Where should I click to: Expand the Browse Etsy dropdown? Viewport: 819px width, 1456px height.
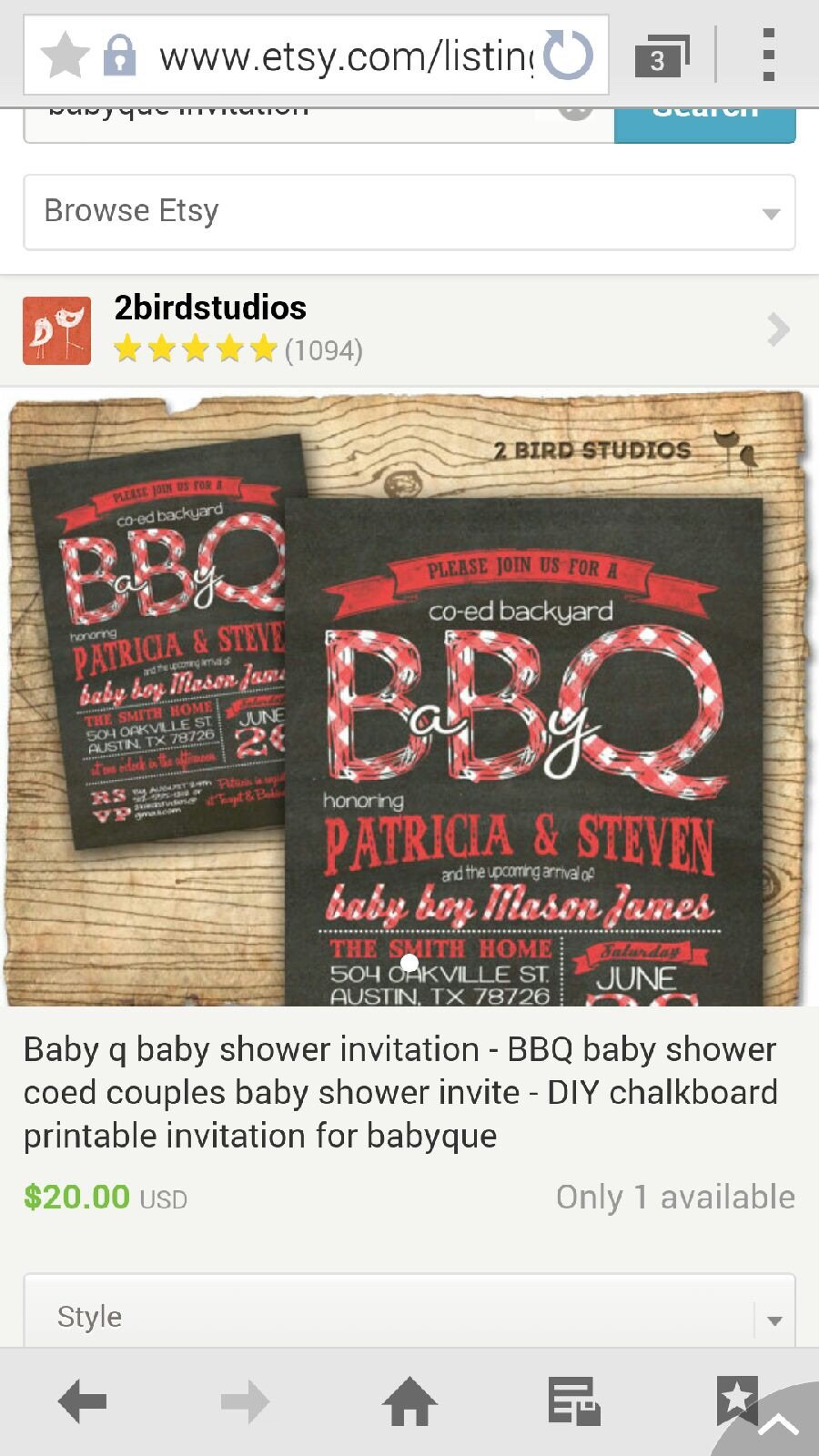(x=409, y=212)
